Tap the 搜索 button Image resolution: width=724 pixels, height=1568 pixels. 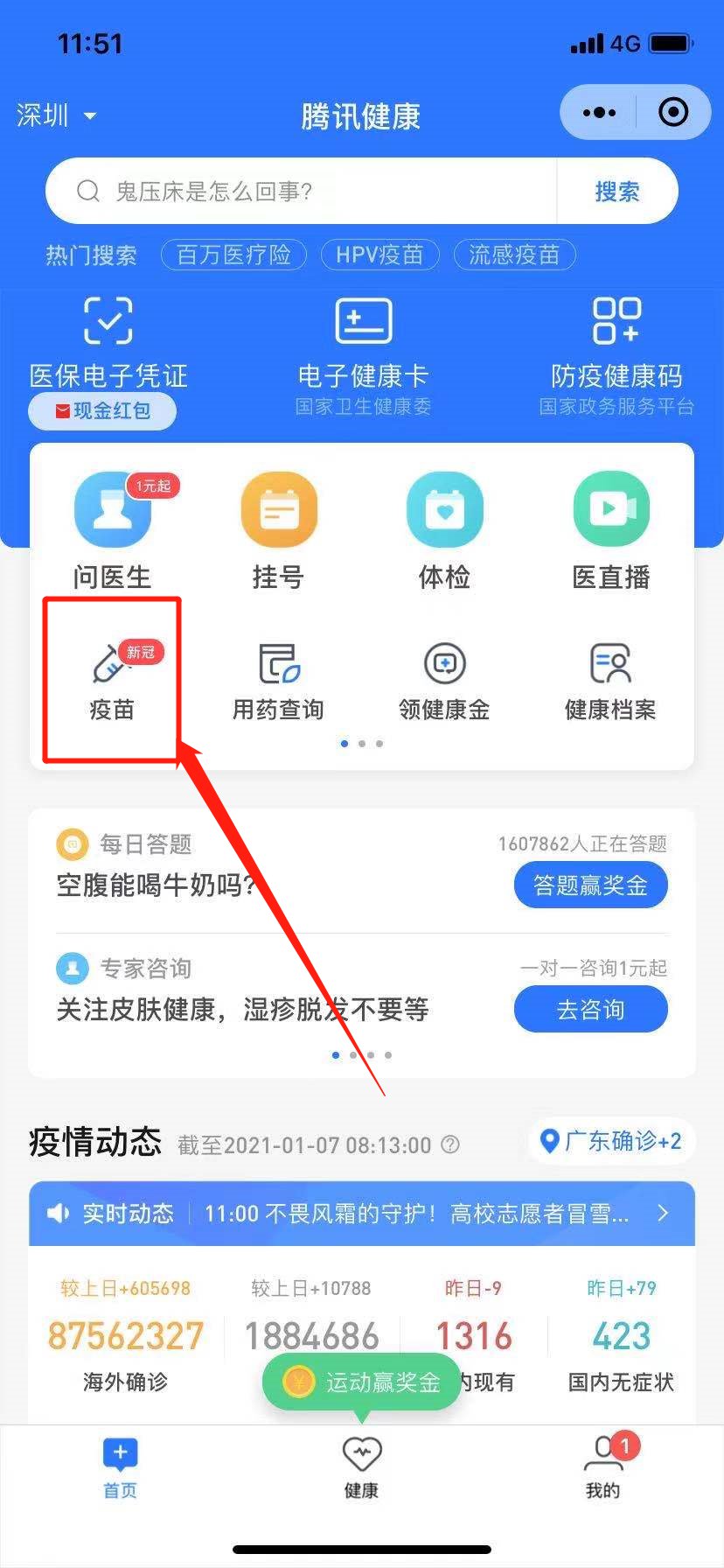(x=617, y=192)
